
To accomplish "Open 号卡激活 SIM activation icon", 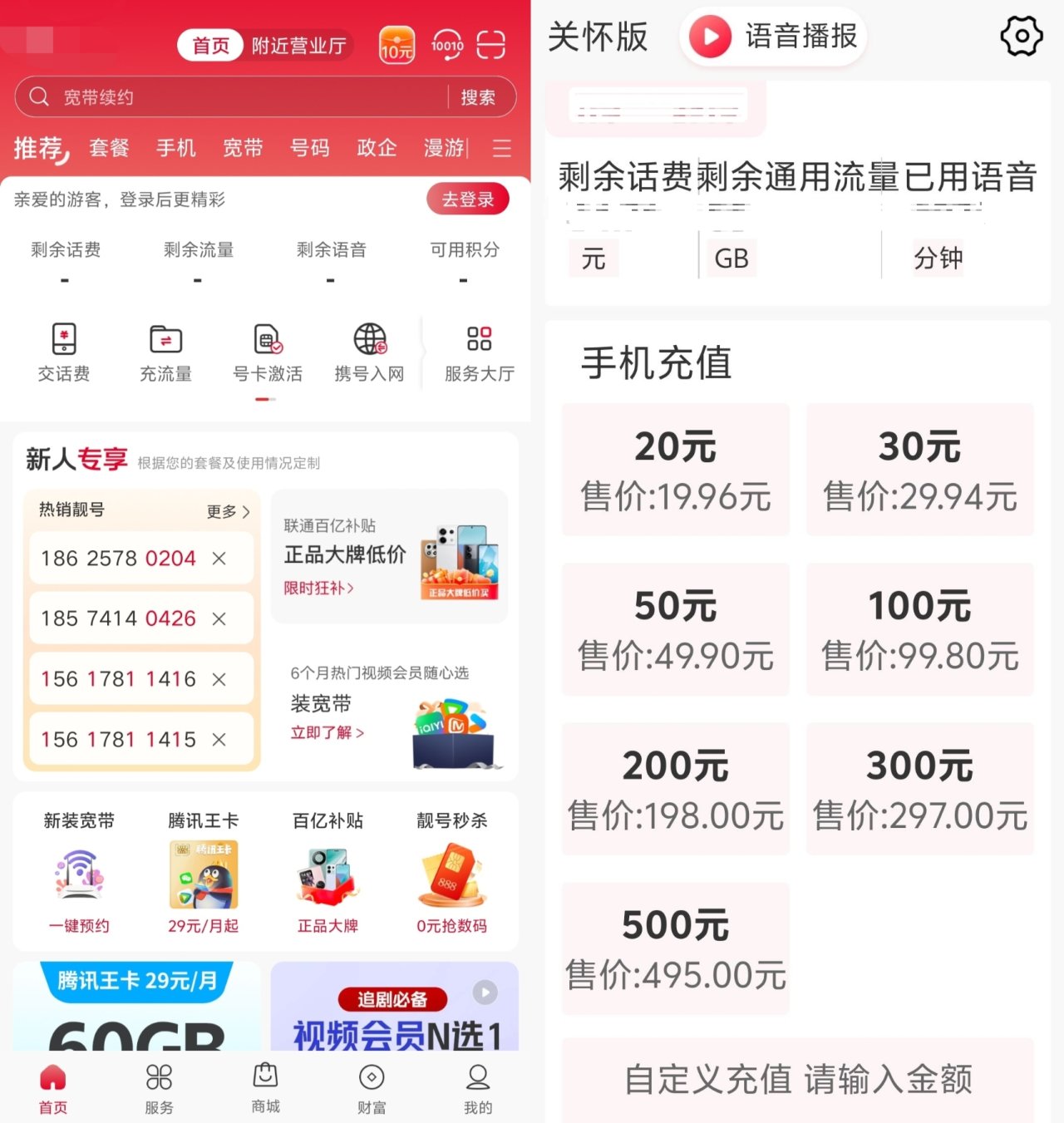I will point(267,352).
